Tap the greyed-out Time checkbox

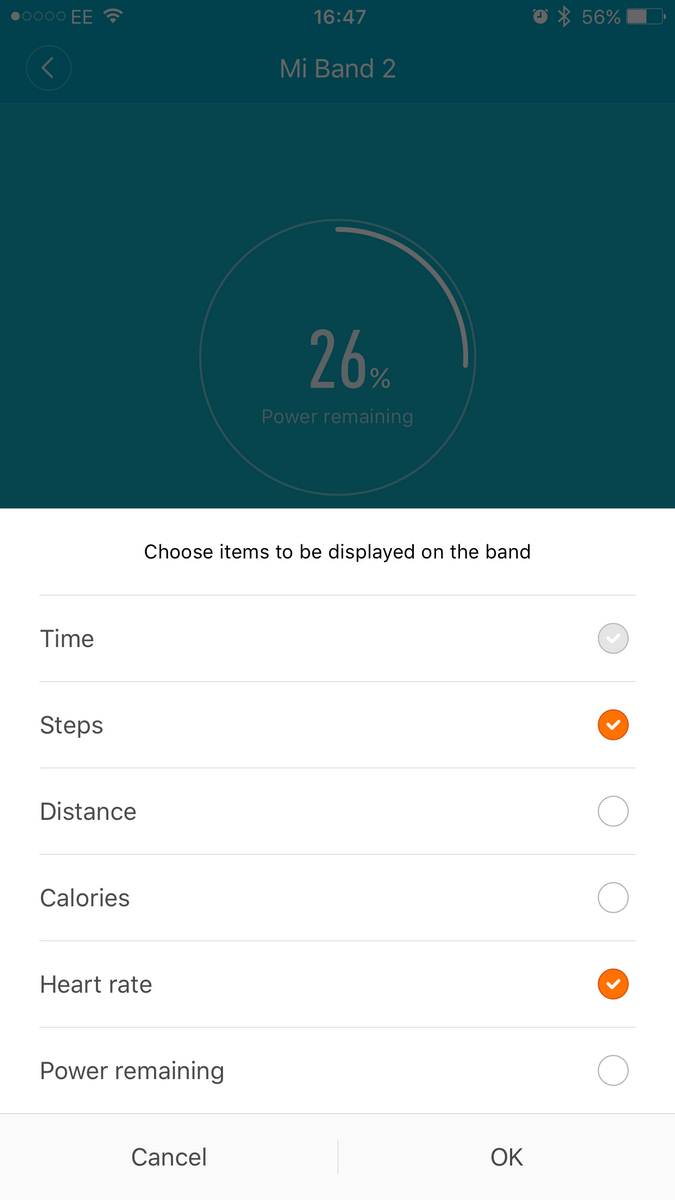[613, 638]
